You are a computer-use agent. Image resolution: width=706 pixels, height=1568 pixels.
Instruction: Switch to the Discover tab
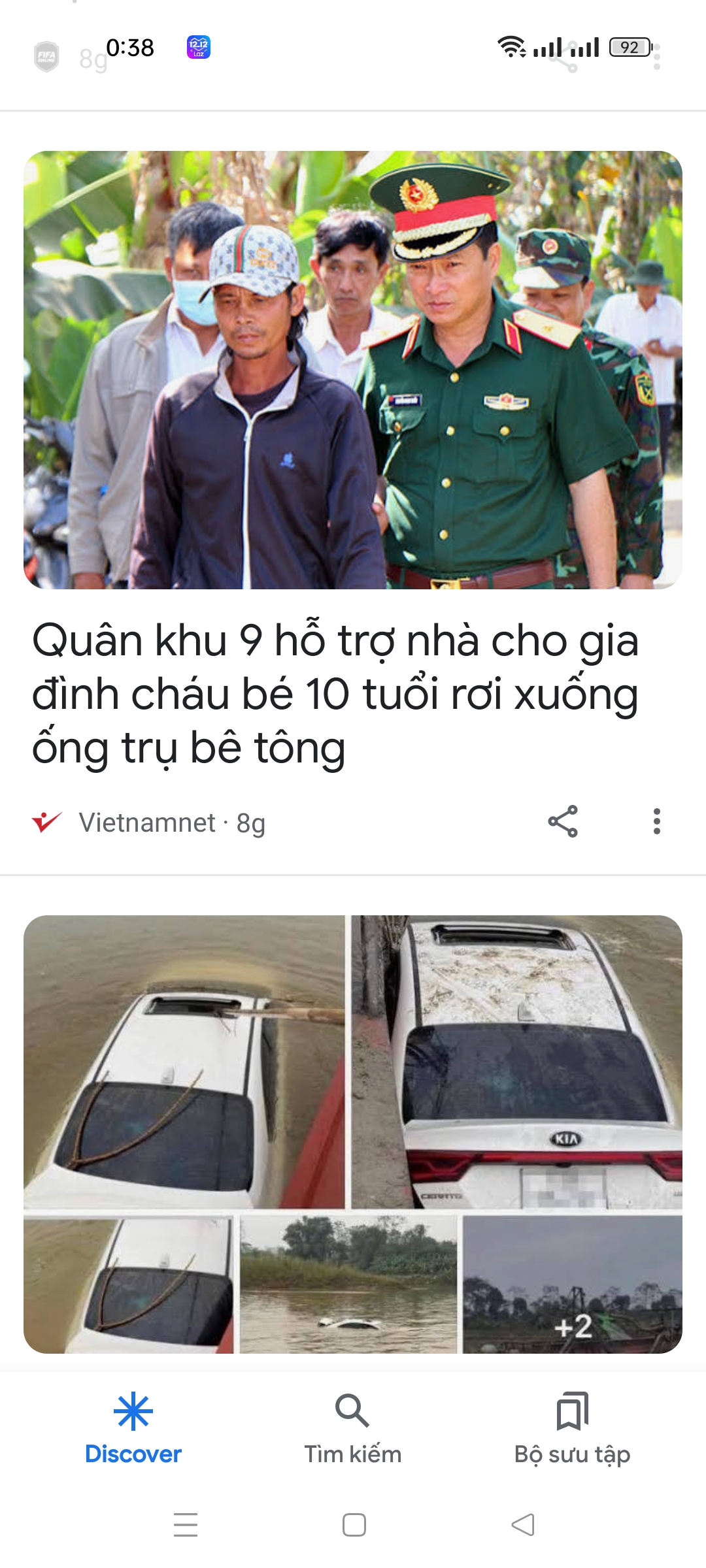click(133, 1429)
